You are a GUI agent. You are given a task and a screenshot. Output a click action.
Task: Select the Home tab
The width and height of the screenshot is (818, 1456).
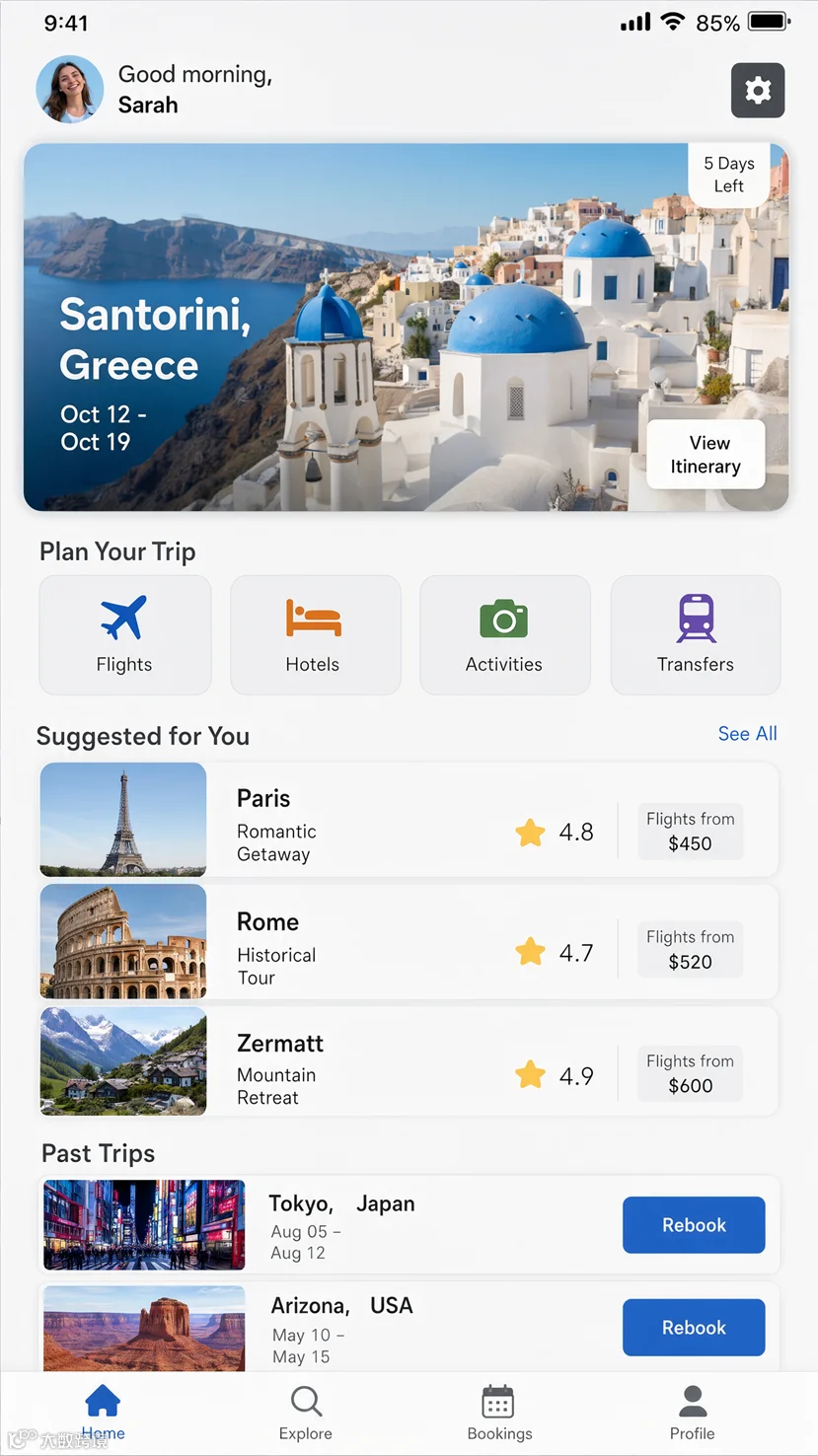(x=103, y=1414)
